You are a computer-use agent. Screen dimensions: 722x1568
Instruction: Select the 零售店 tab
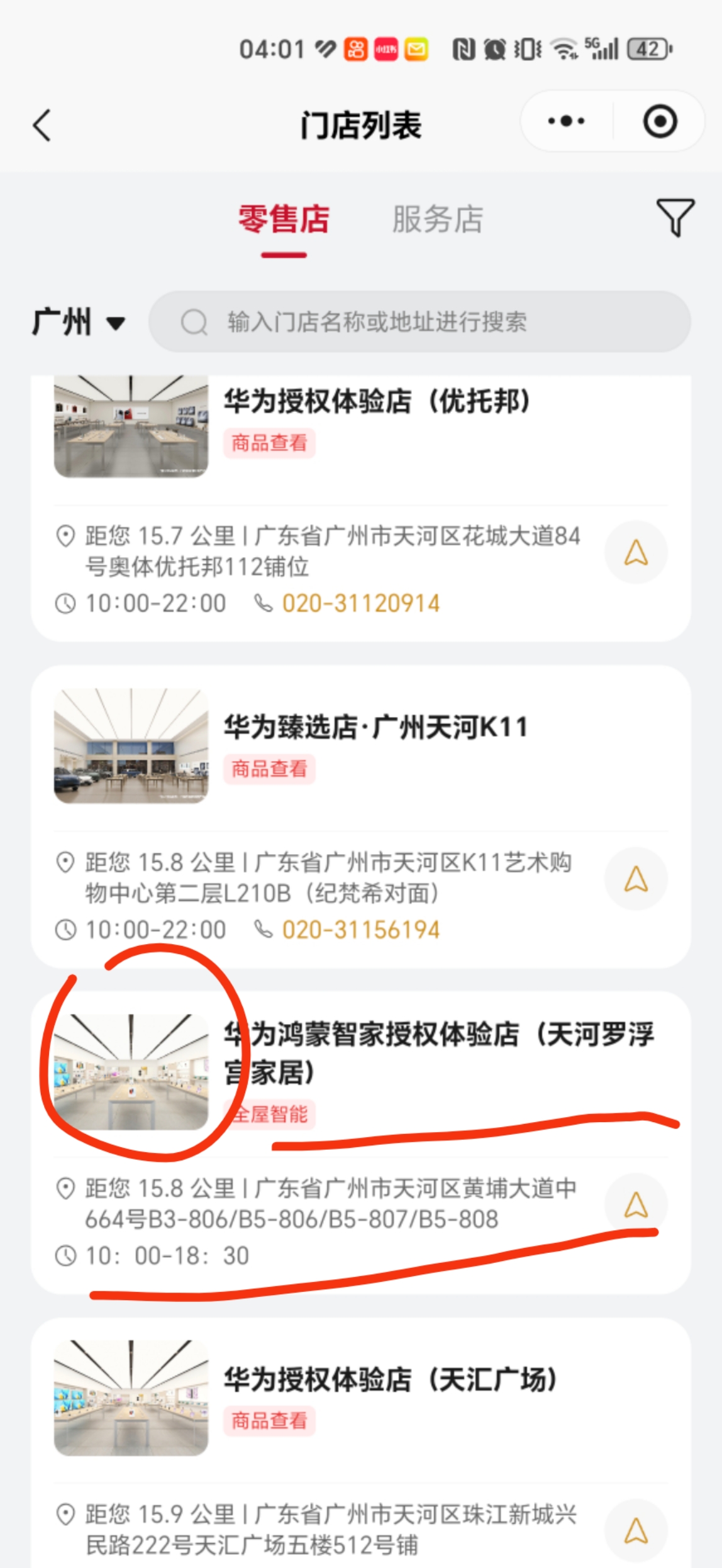point(284,220)
